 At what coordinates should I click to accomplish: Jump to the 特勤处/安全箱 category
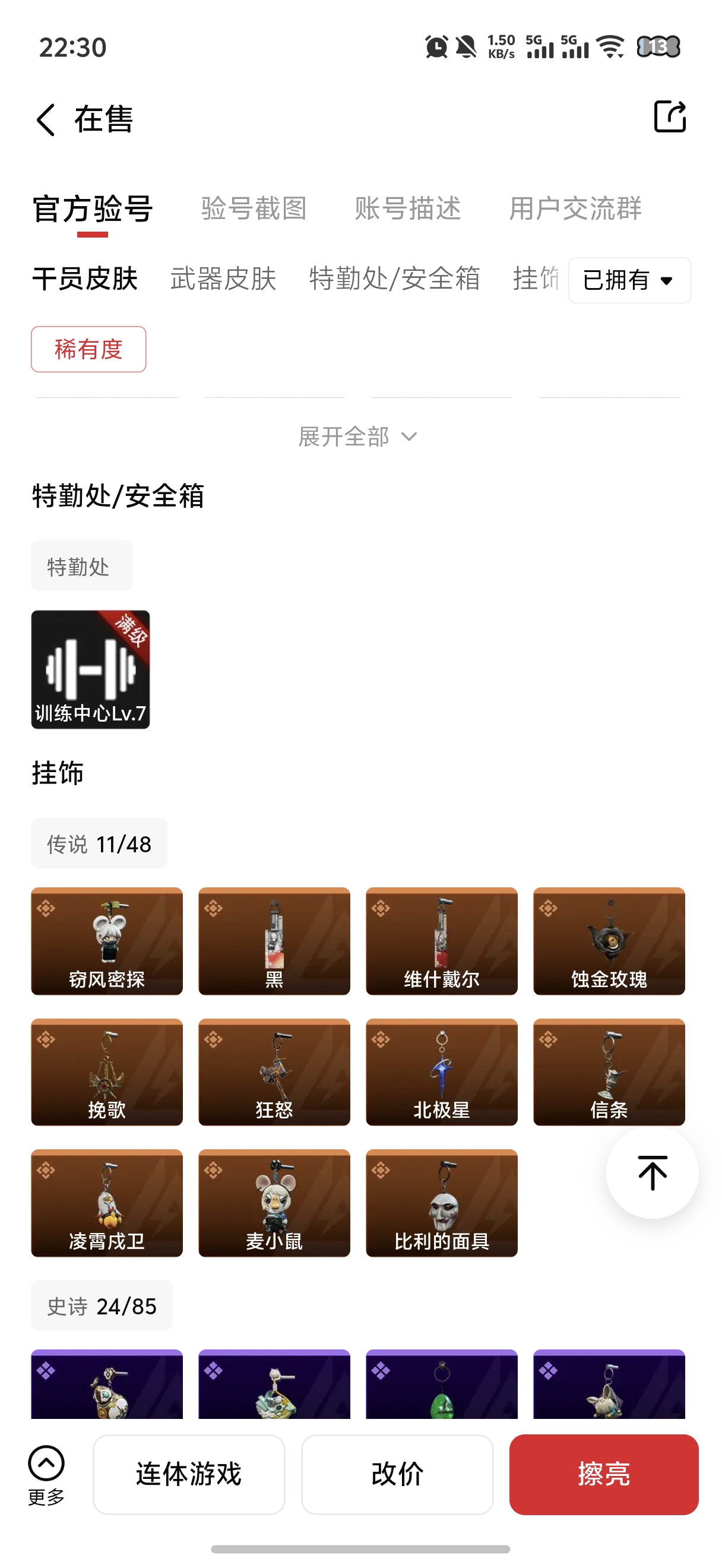pyautogui.click(x=395, y=279)
